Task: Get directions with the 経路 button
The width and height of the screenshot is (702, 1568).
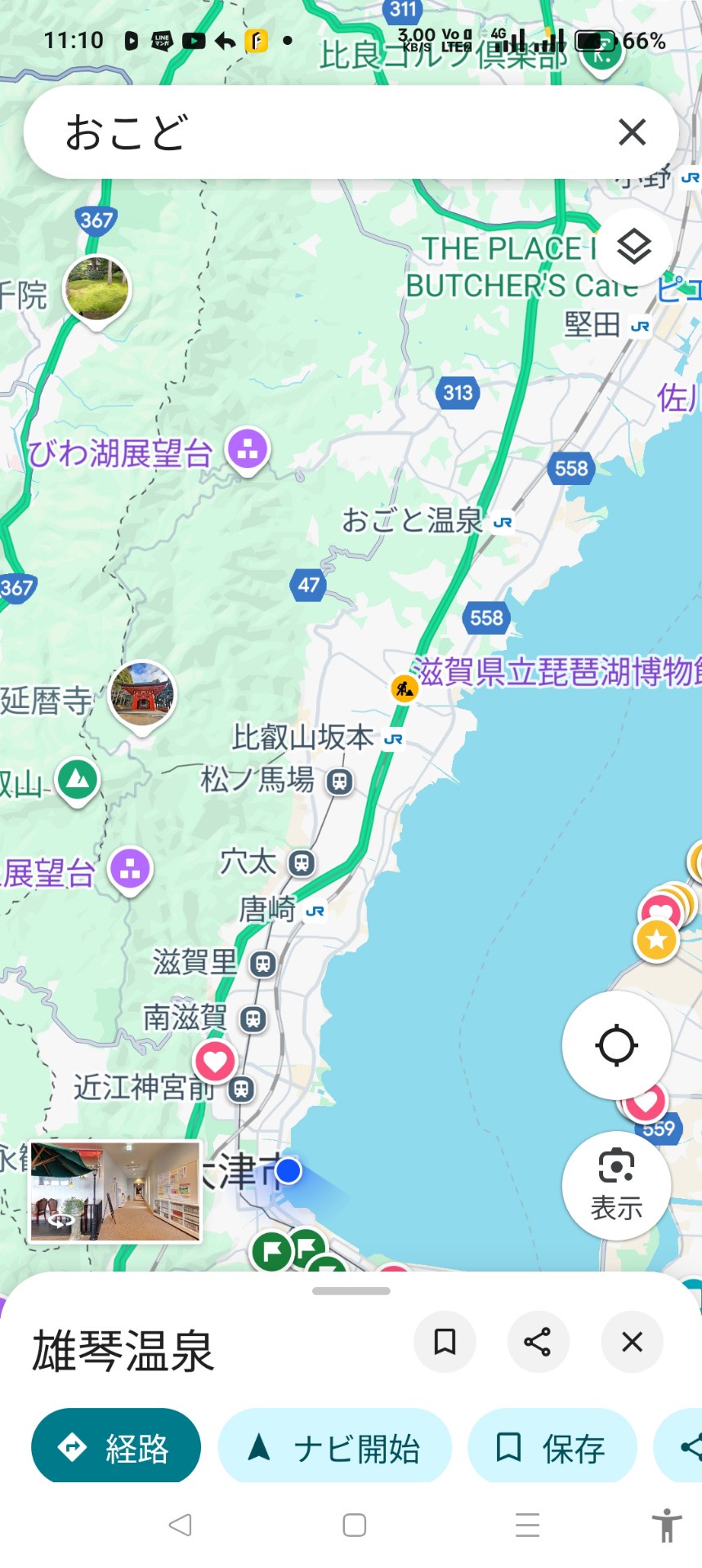Action: pos(116,1448)
